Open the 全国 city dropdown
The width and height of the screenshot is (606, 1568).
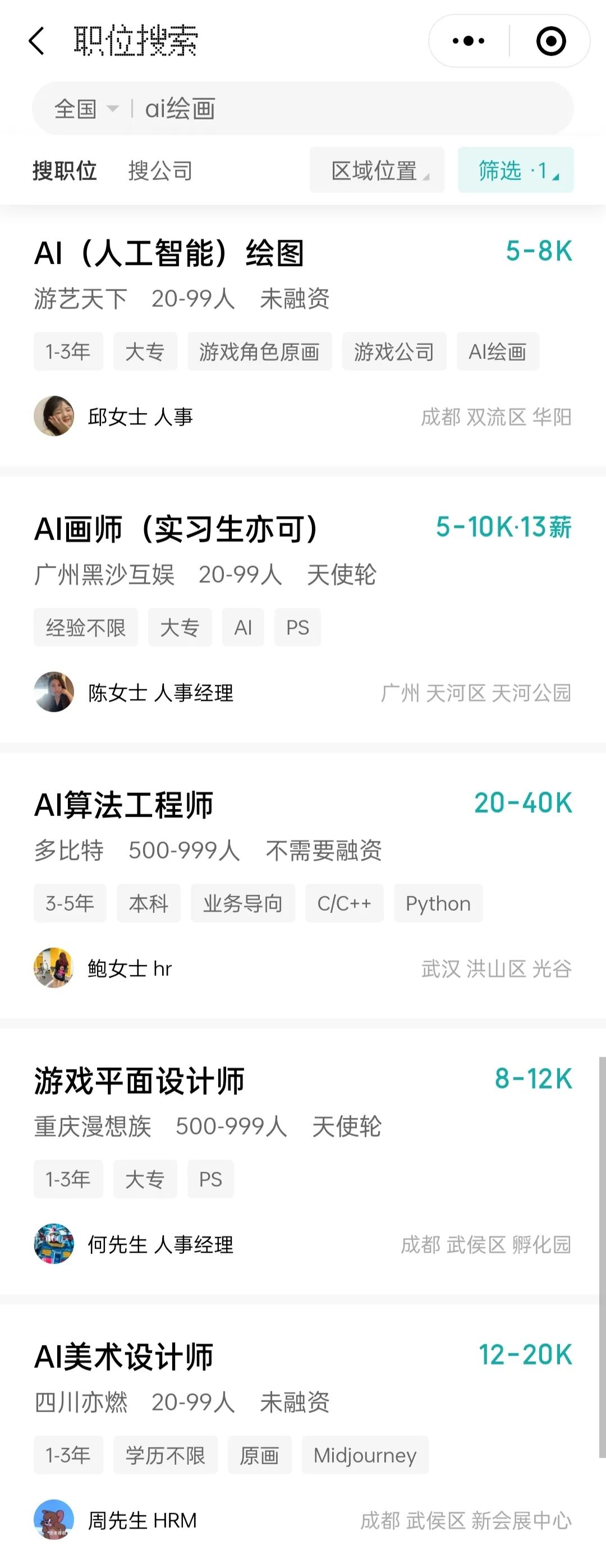[85, 109]
